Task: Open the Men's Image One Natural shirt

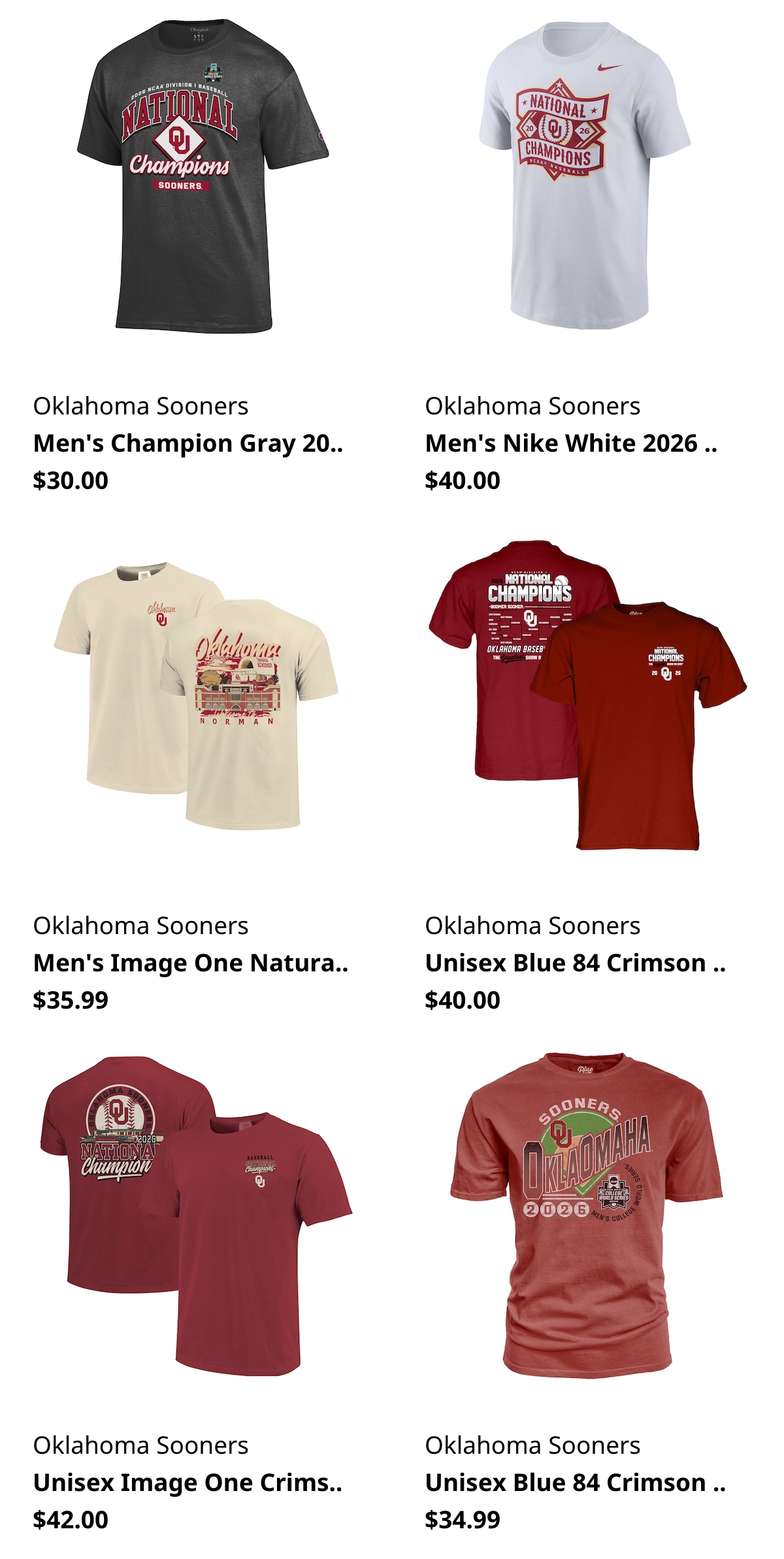Action: coord(191,963)
